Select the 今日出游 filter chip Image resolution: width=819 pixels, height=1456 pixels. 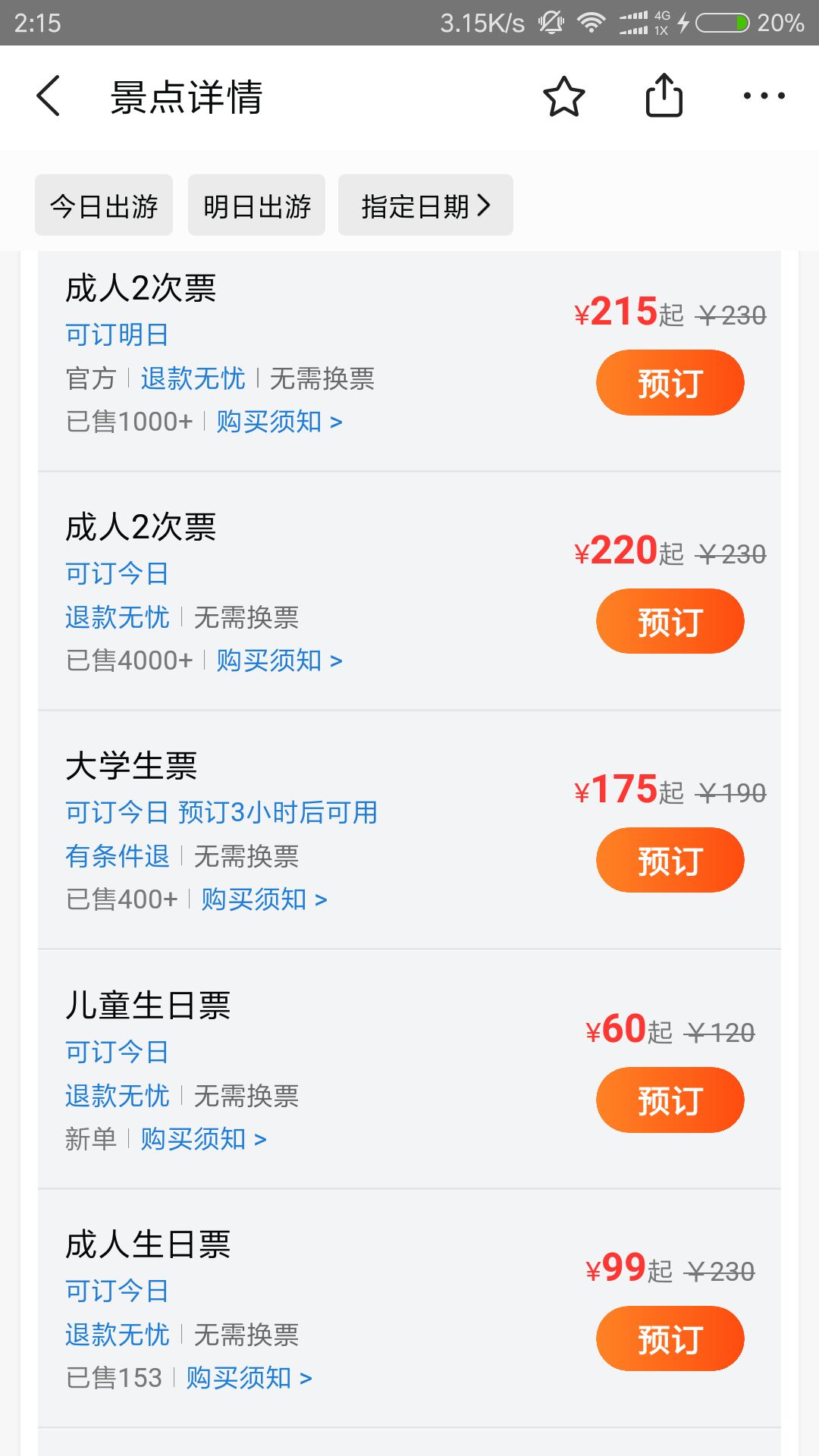(104, 206)
